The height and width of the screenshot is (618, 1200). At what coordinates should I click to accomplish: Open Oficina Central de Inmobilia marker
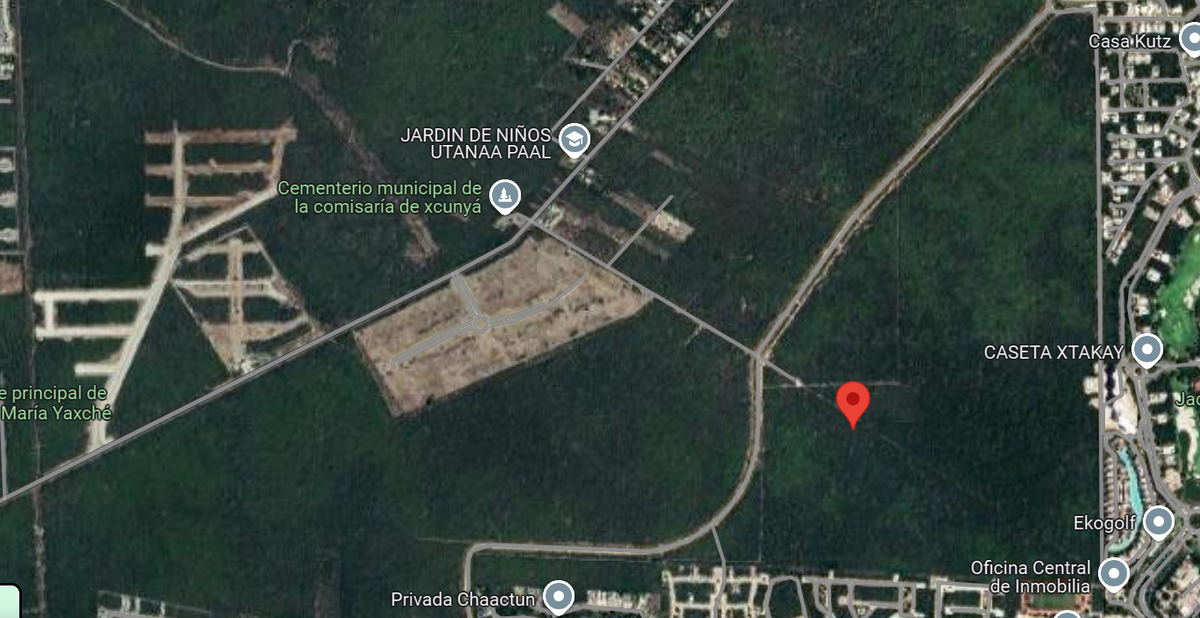(x=1113, y=573)
